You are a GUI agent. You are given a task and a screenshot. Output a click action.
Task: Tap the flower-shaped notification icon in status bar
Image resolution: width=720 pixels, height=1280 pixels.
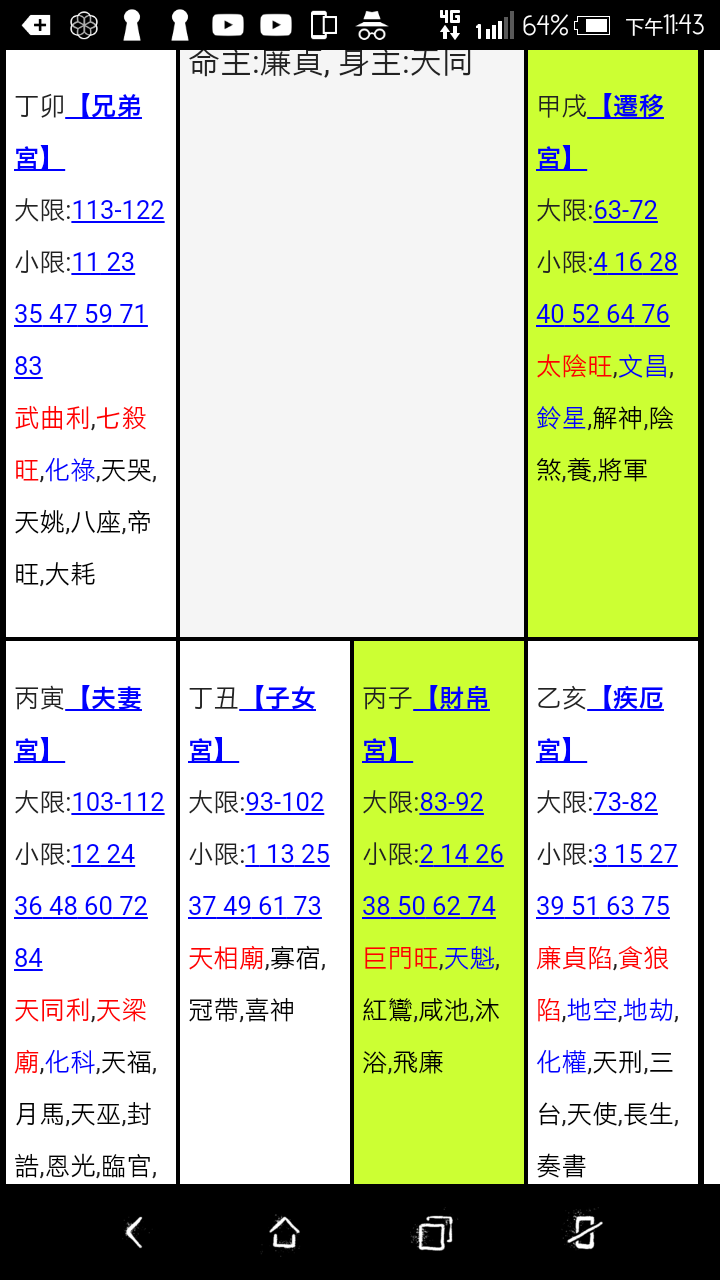click(x=85, y=24)
